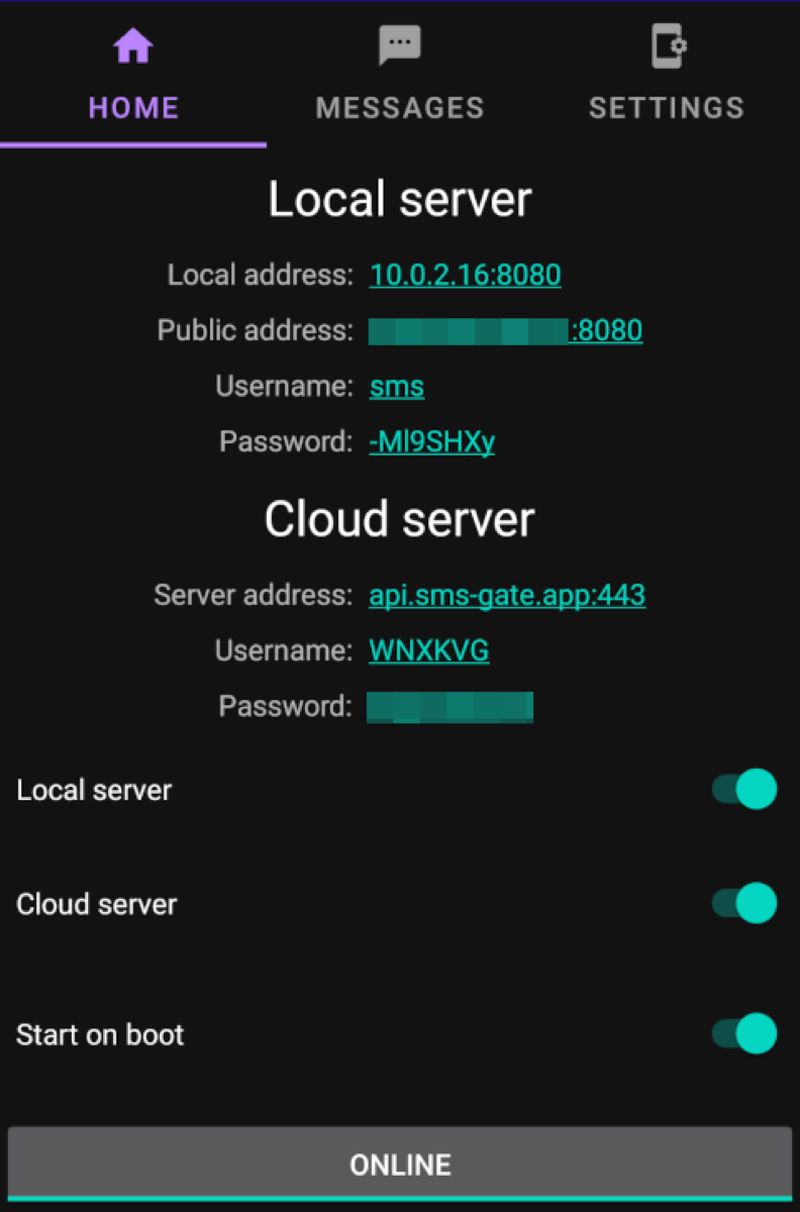This screenshot has width=800, height=1212.
Task: Click the local server username sms link
Action: 396,386
